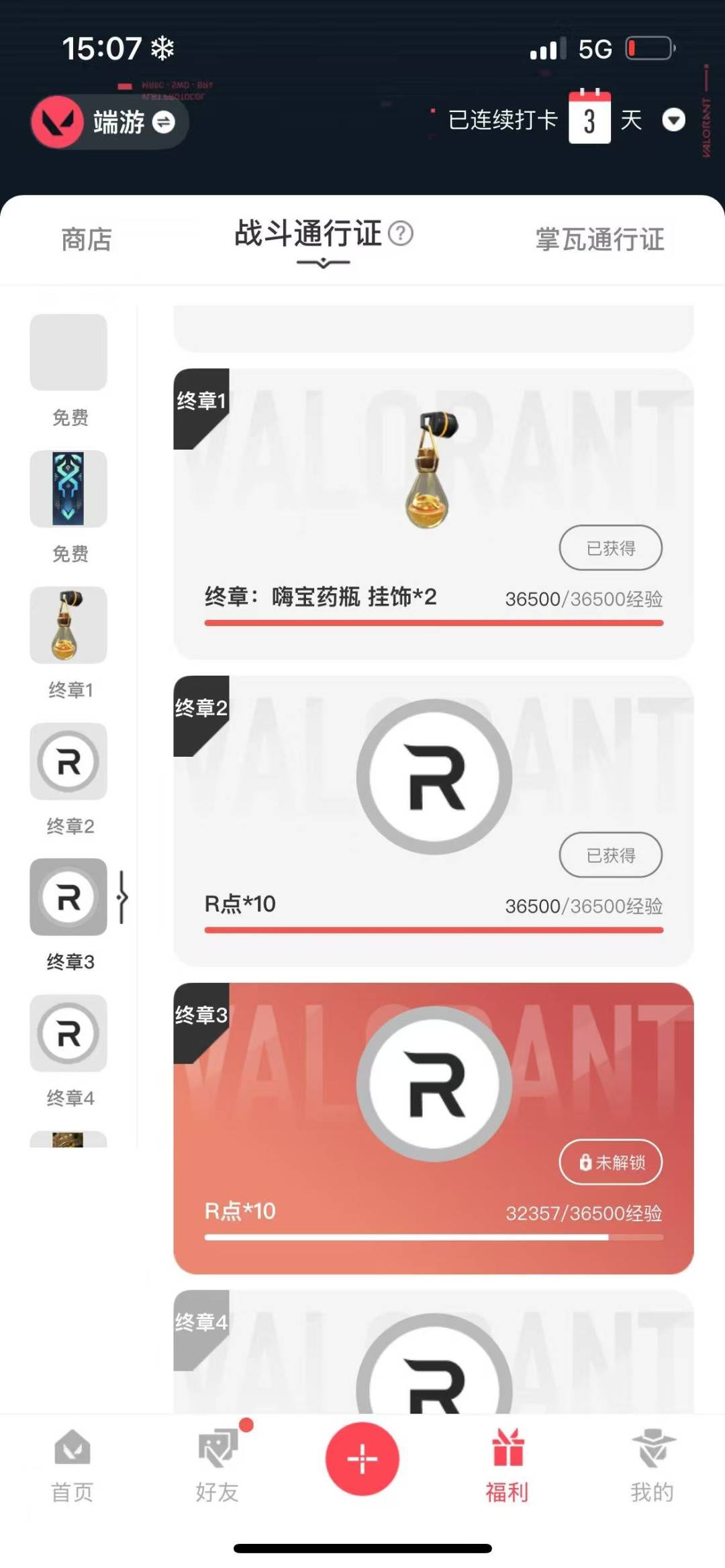Open the 掌瓦通行证 tab

(x=599, y=240)
